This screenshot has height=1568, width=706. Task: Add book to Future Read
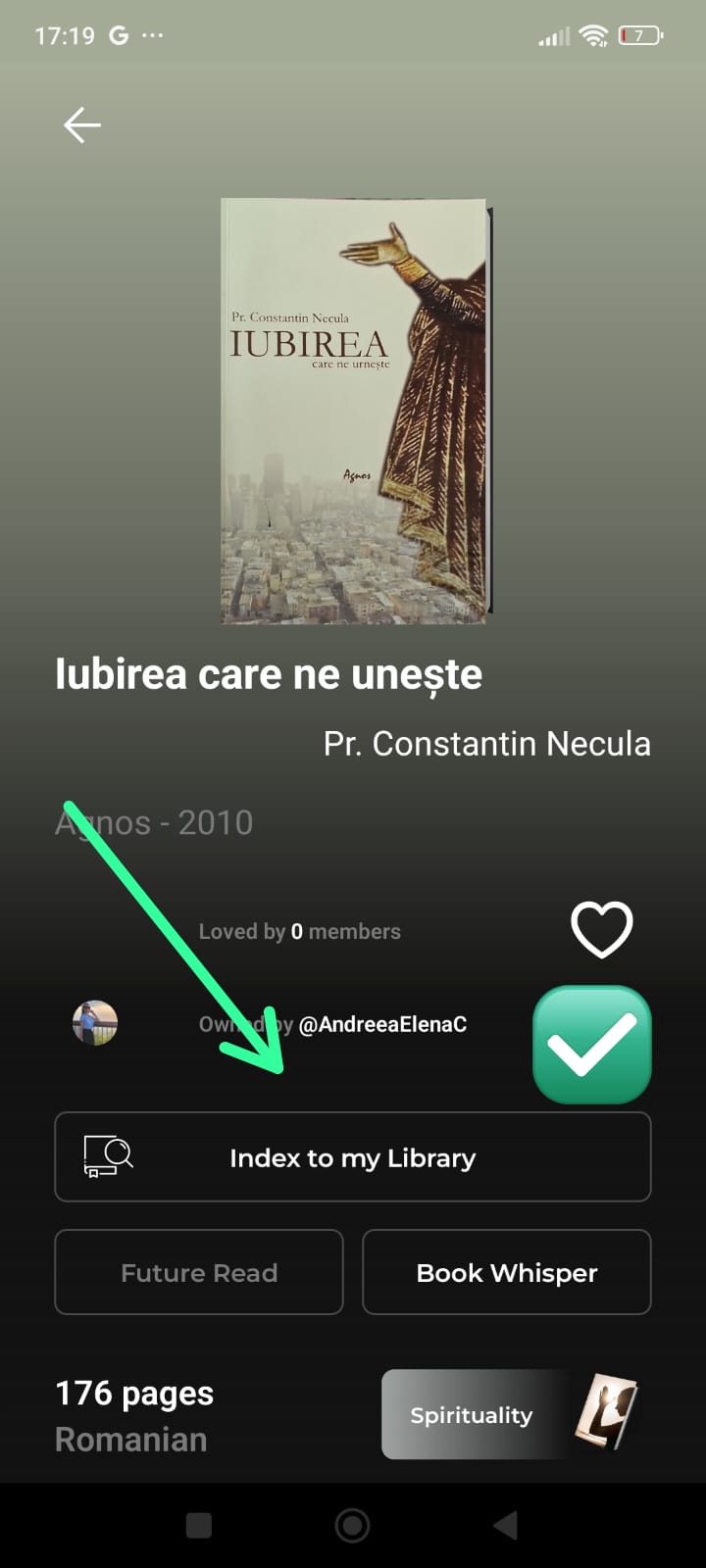click(x=199, y=1272)
